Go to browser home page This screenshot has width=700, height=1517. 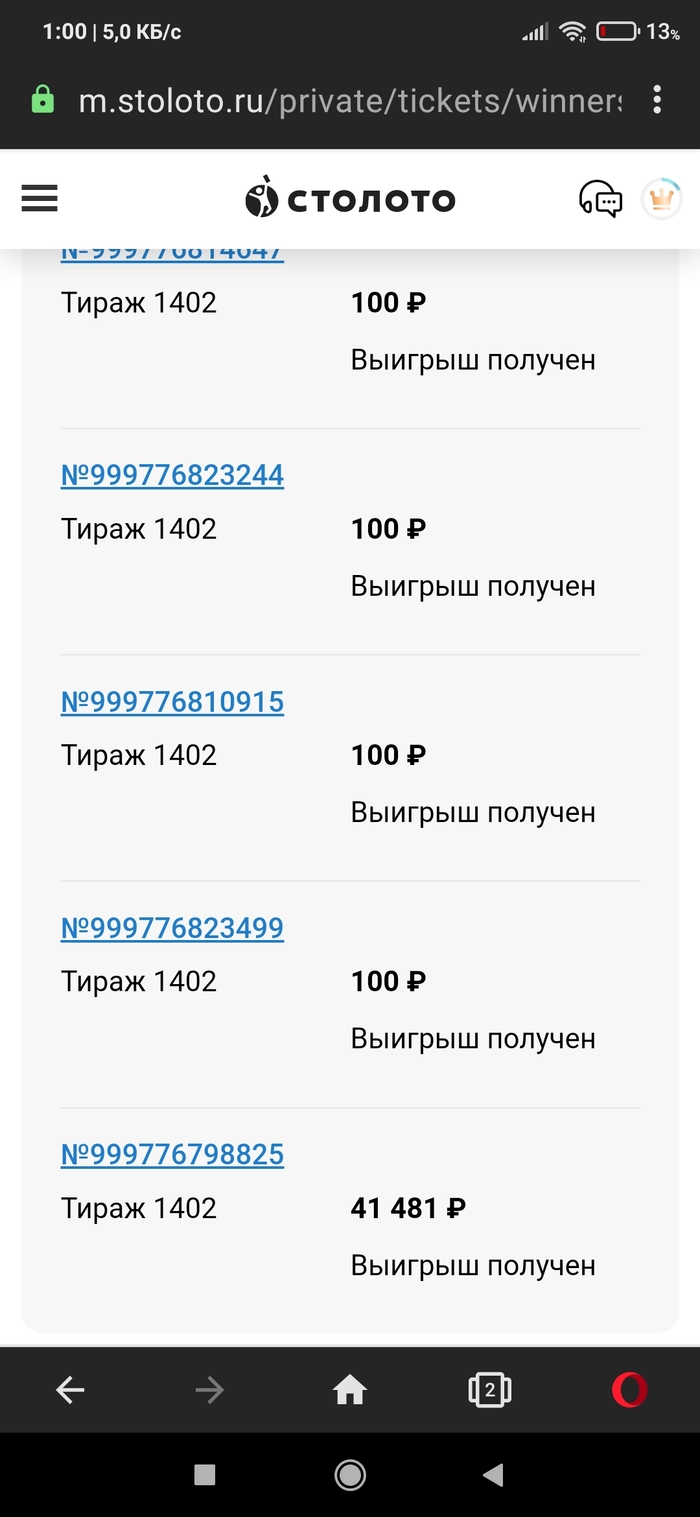pos(350,1390)
